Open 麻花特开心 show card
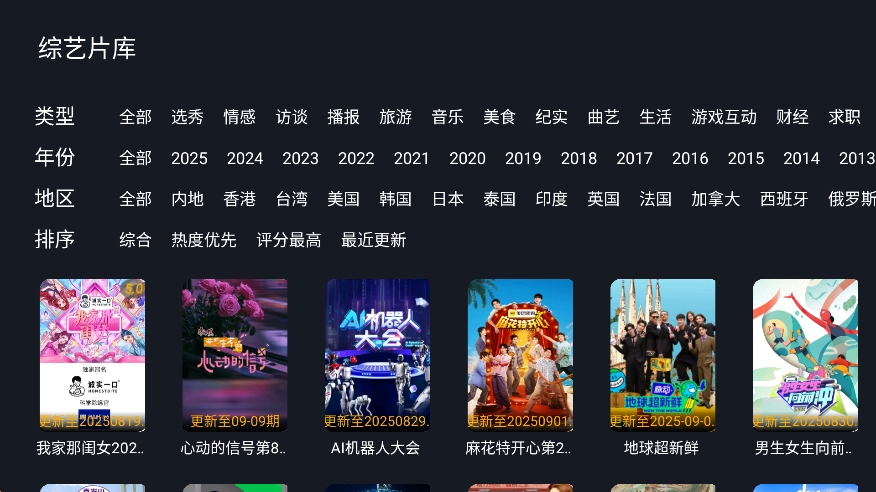 click(x=520, y=355)
